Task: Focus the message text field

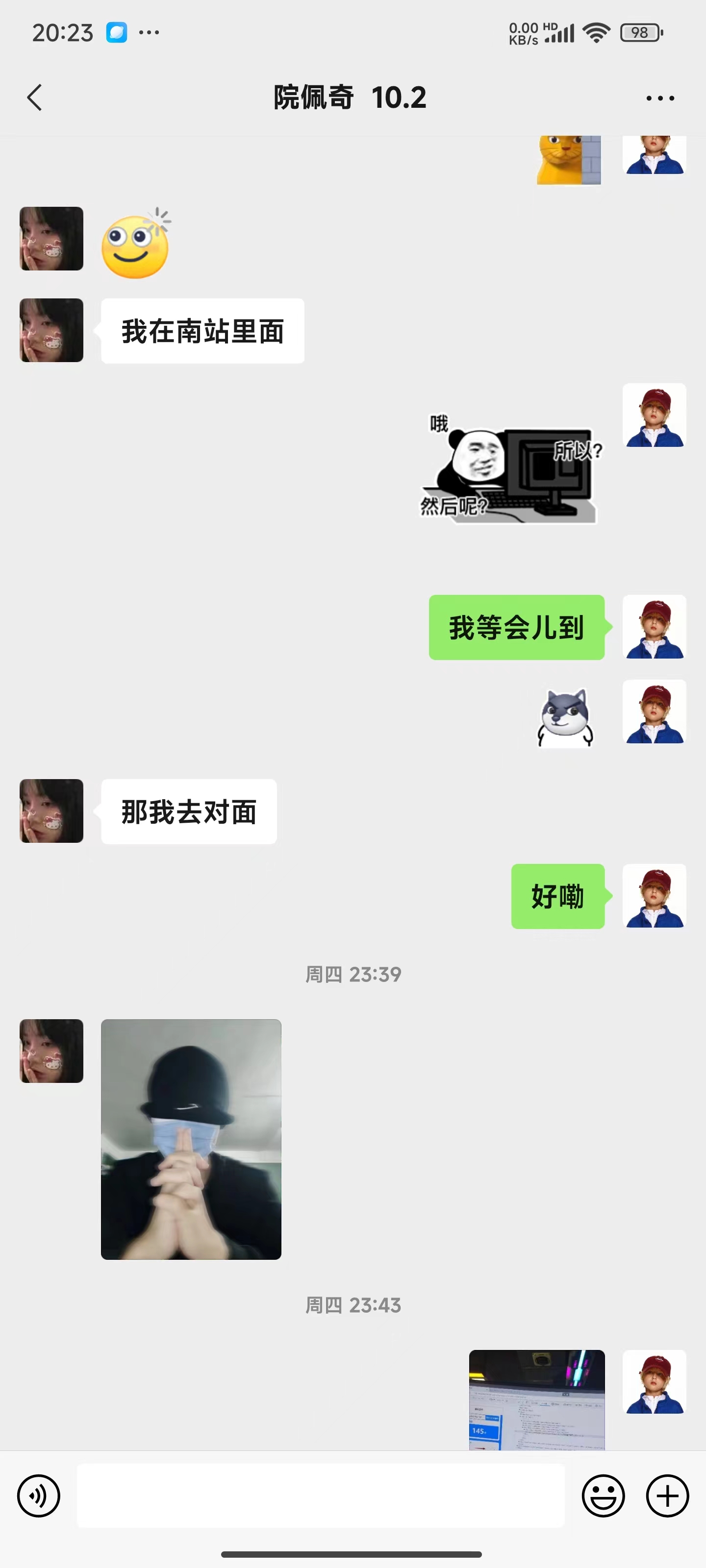Action: (321, 1495)
